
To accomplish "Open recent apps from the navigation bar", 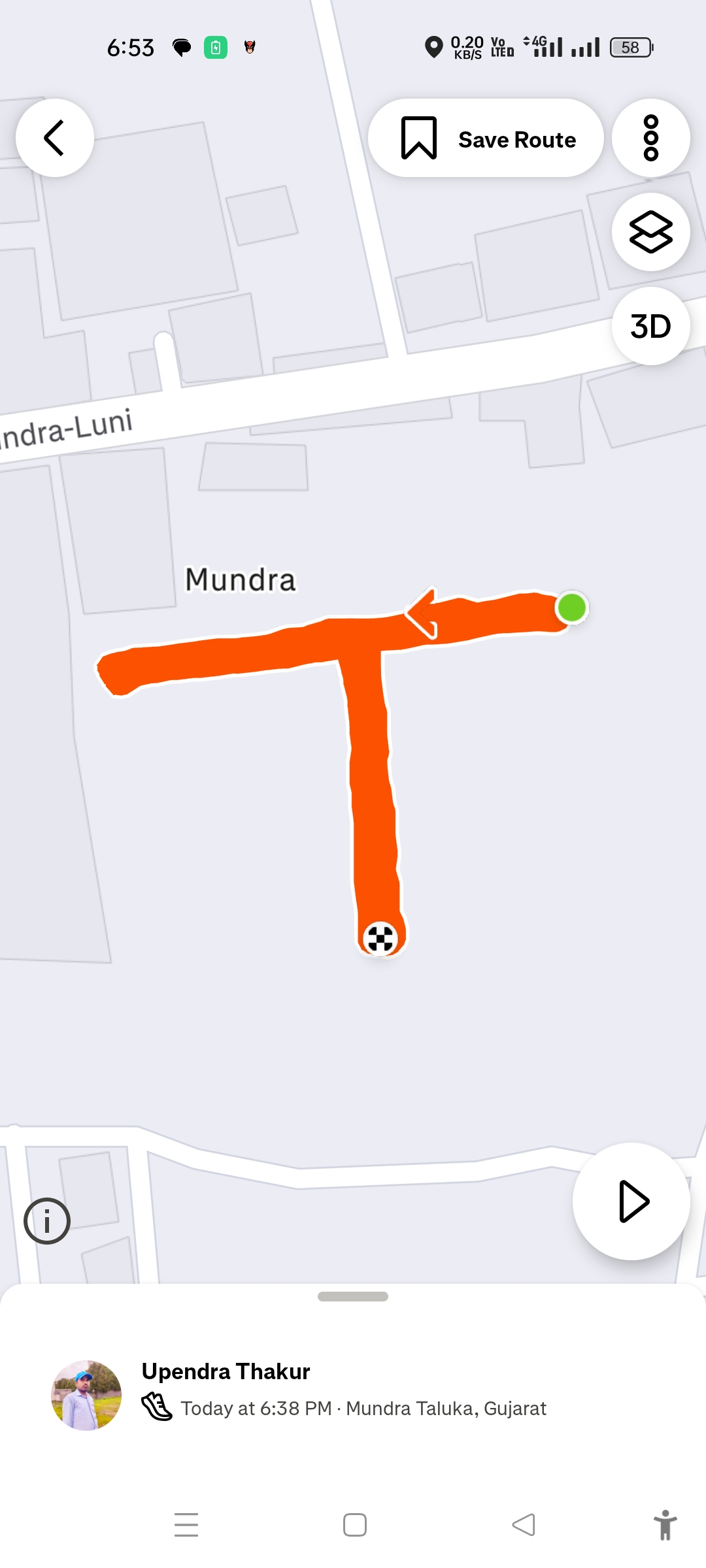I will pos(186,1525).
